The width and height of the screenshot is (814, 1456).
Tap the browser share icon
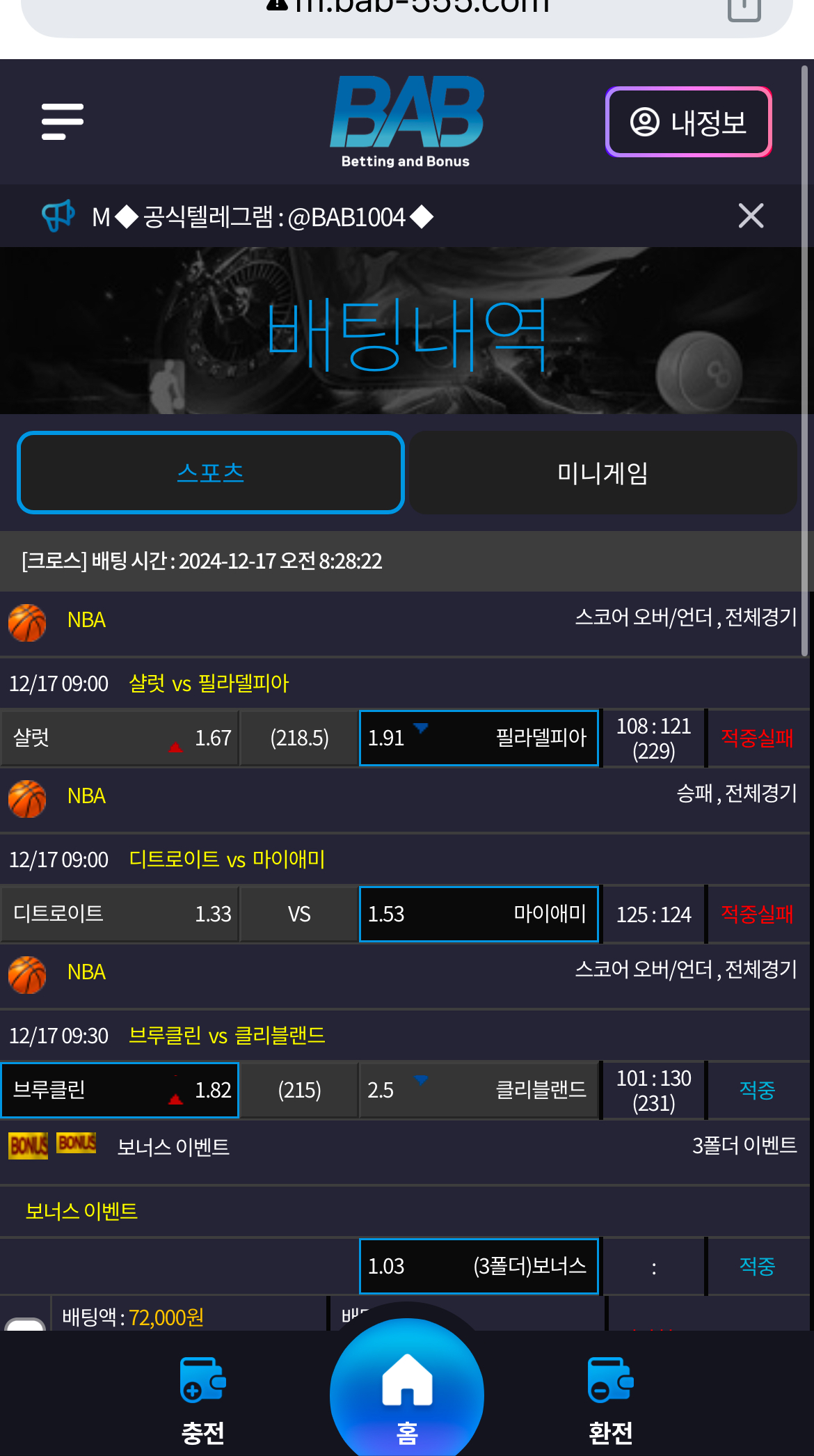pos(744,8)
